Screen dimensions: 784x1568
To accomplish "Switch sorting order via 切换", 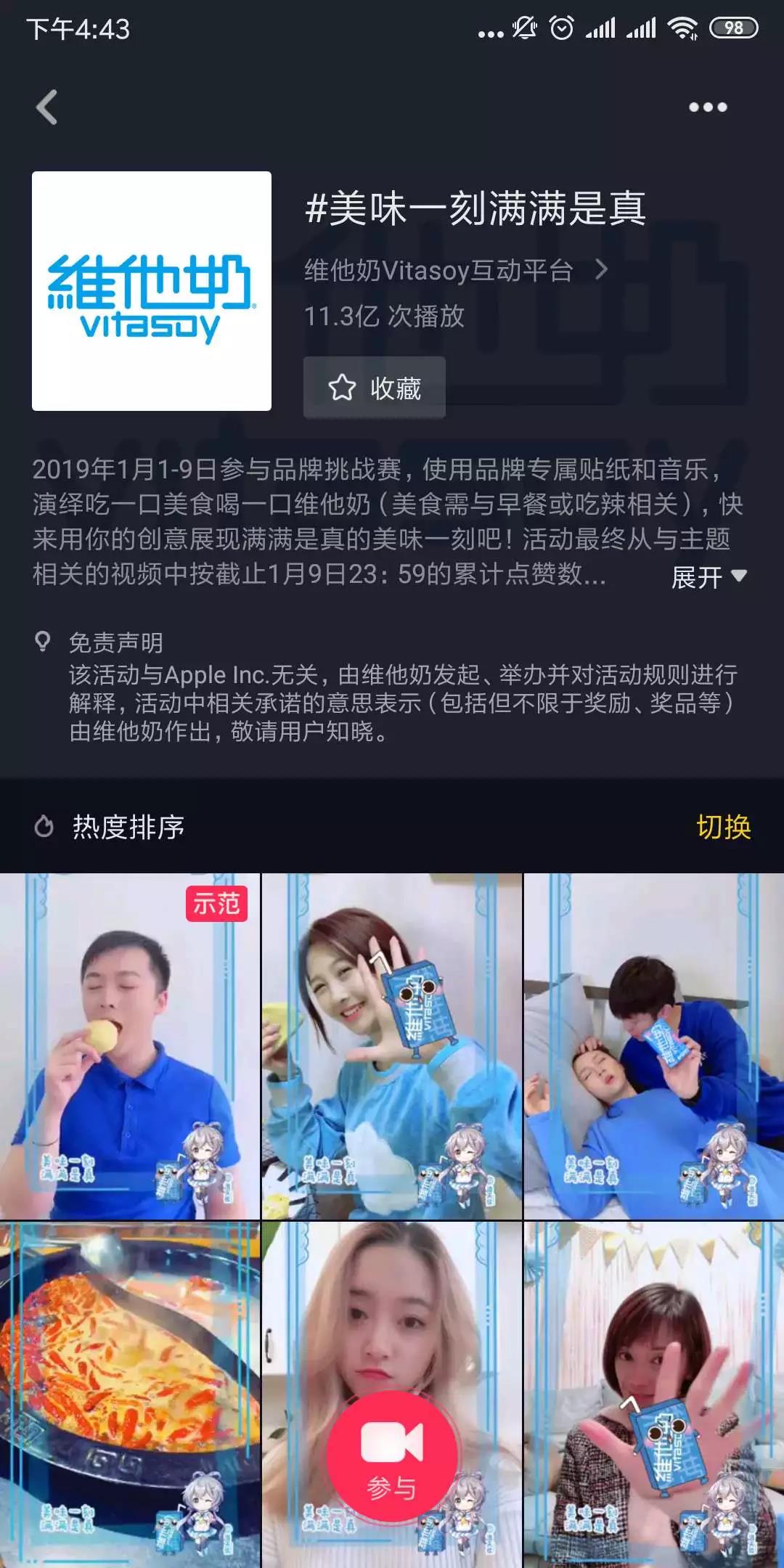I will coord(723,827).
